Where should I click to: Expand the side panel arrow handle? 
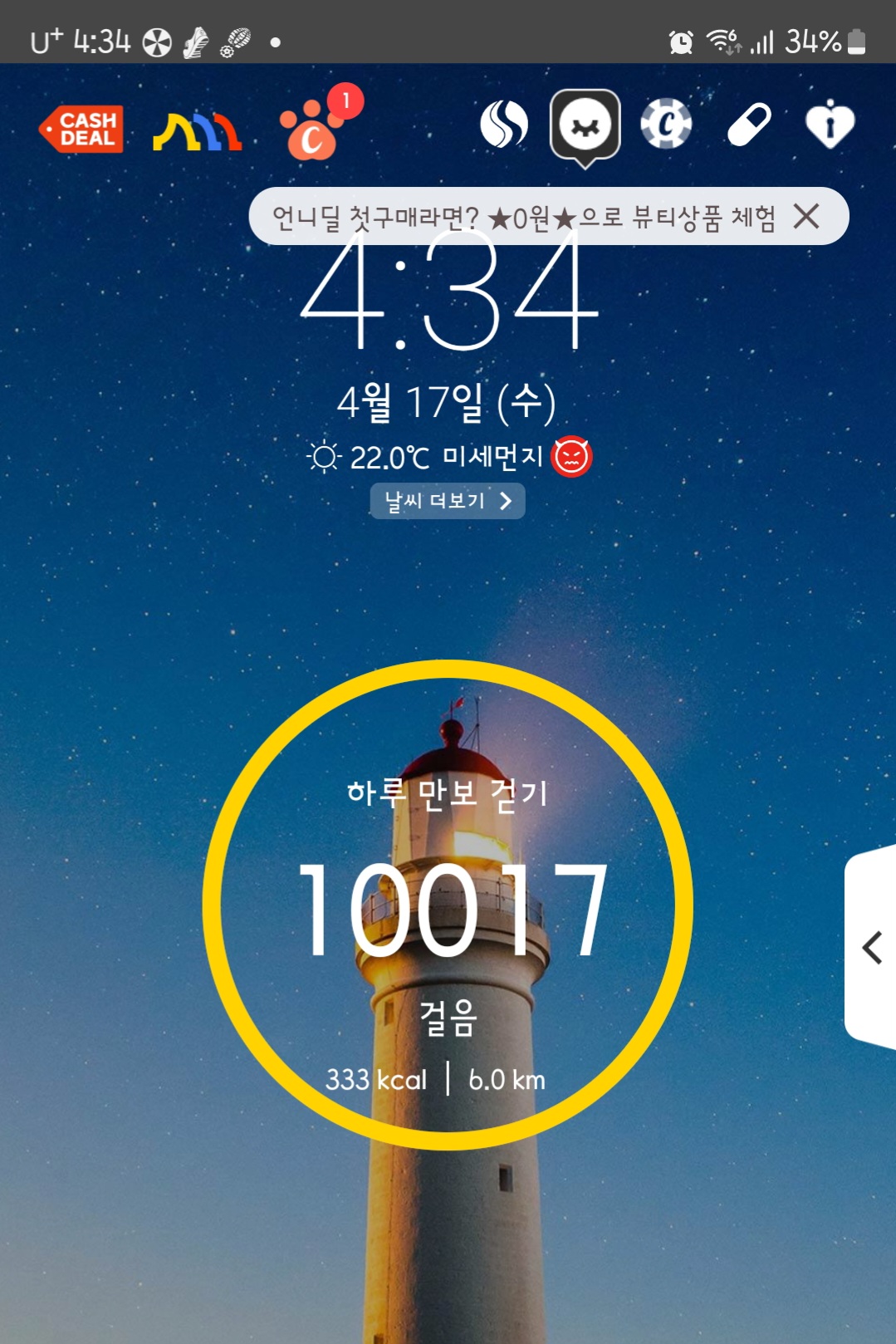[871, 948]
